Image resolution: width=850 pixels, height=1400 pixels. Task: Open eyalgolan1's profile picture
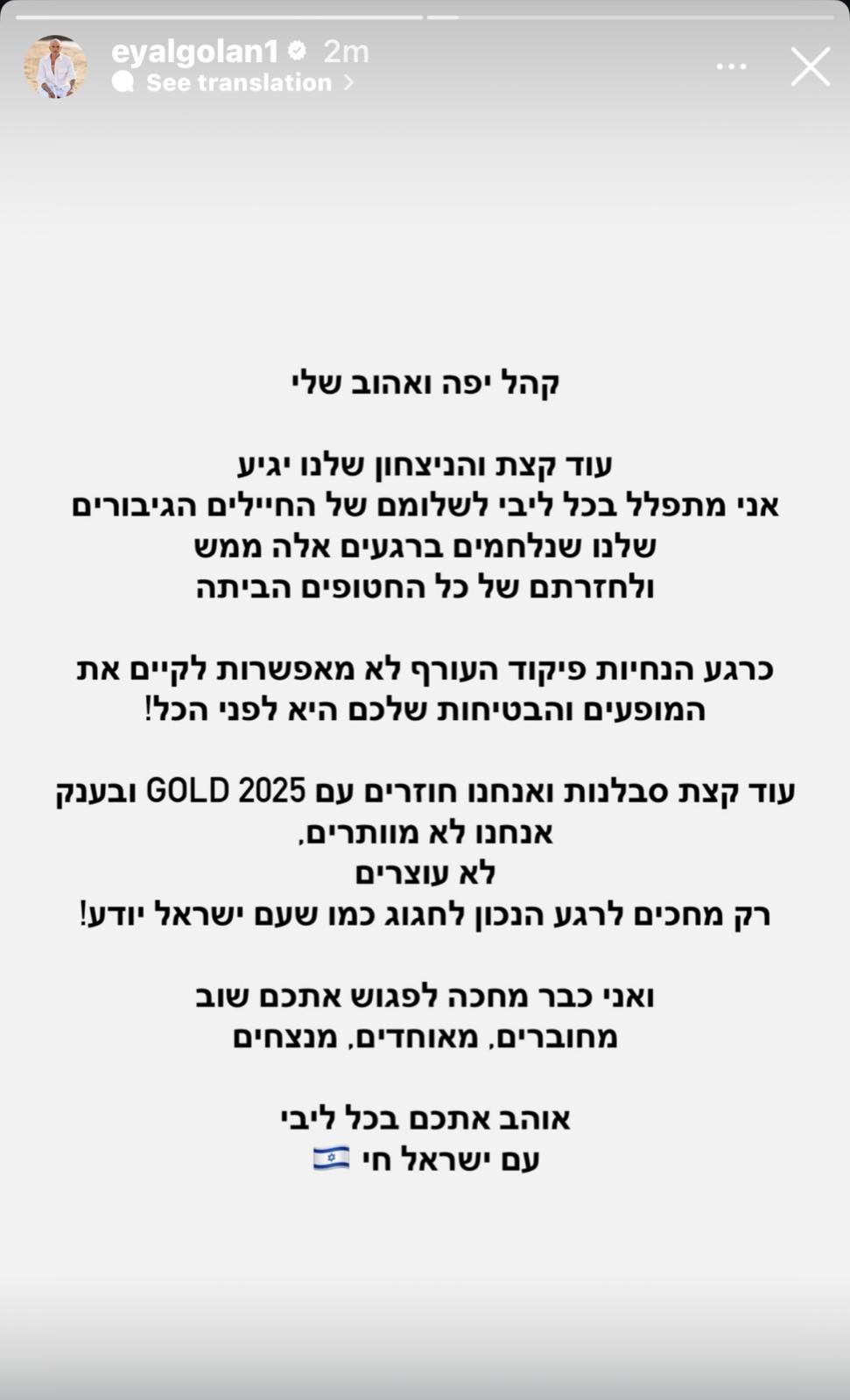click(55, 67)
